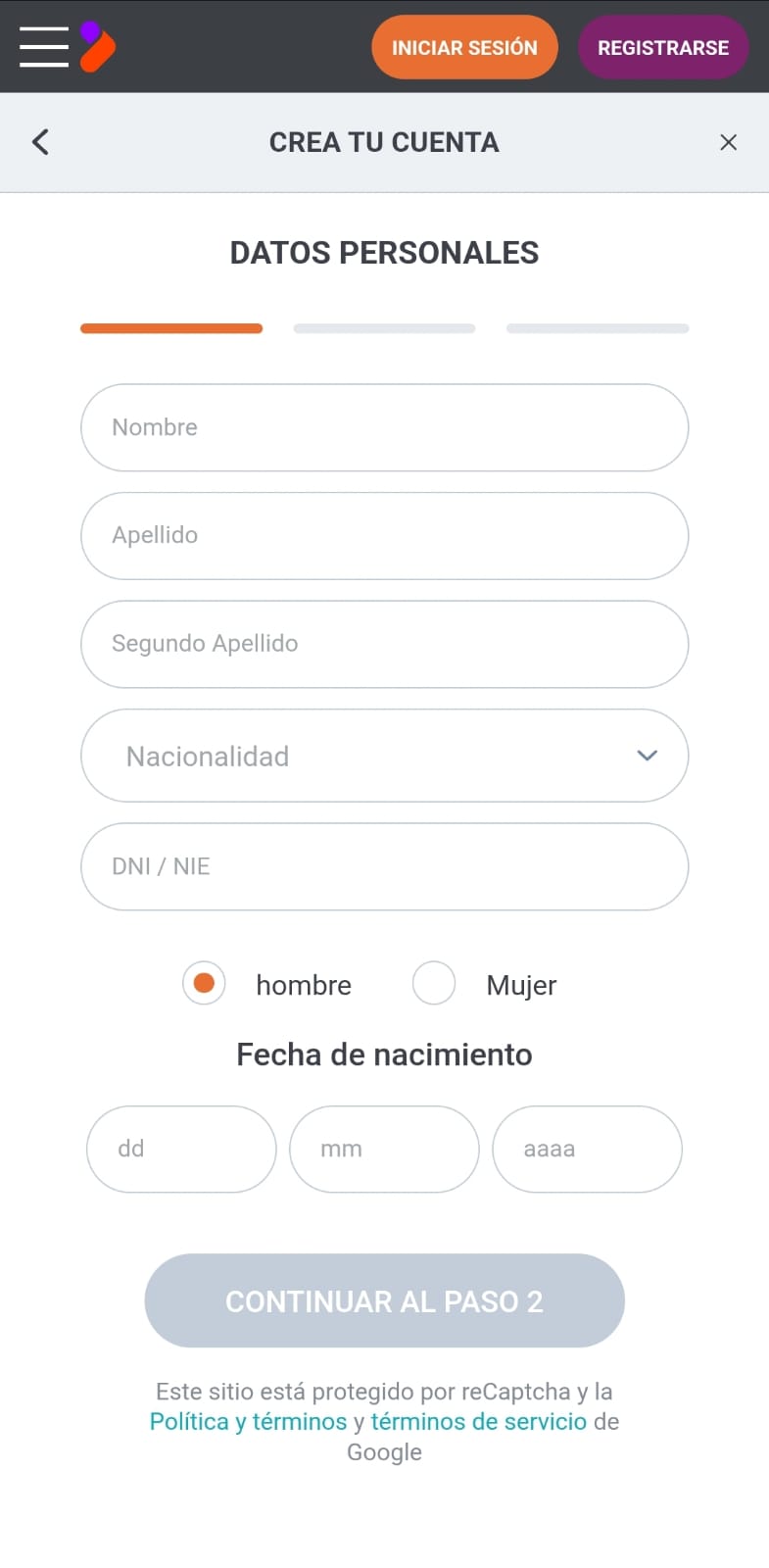Select the hombre radio button

coord(204,983)
